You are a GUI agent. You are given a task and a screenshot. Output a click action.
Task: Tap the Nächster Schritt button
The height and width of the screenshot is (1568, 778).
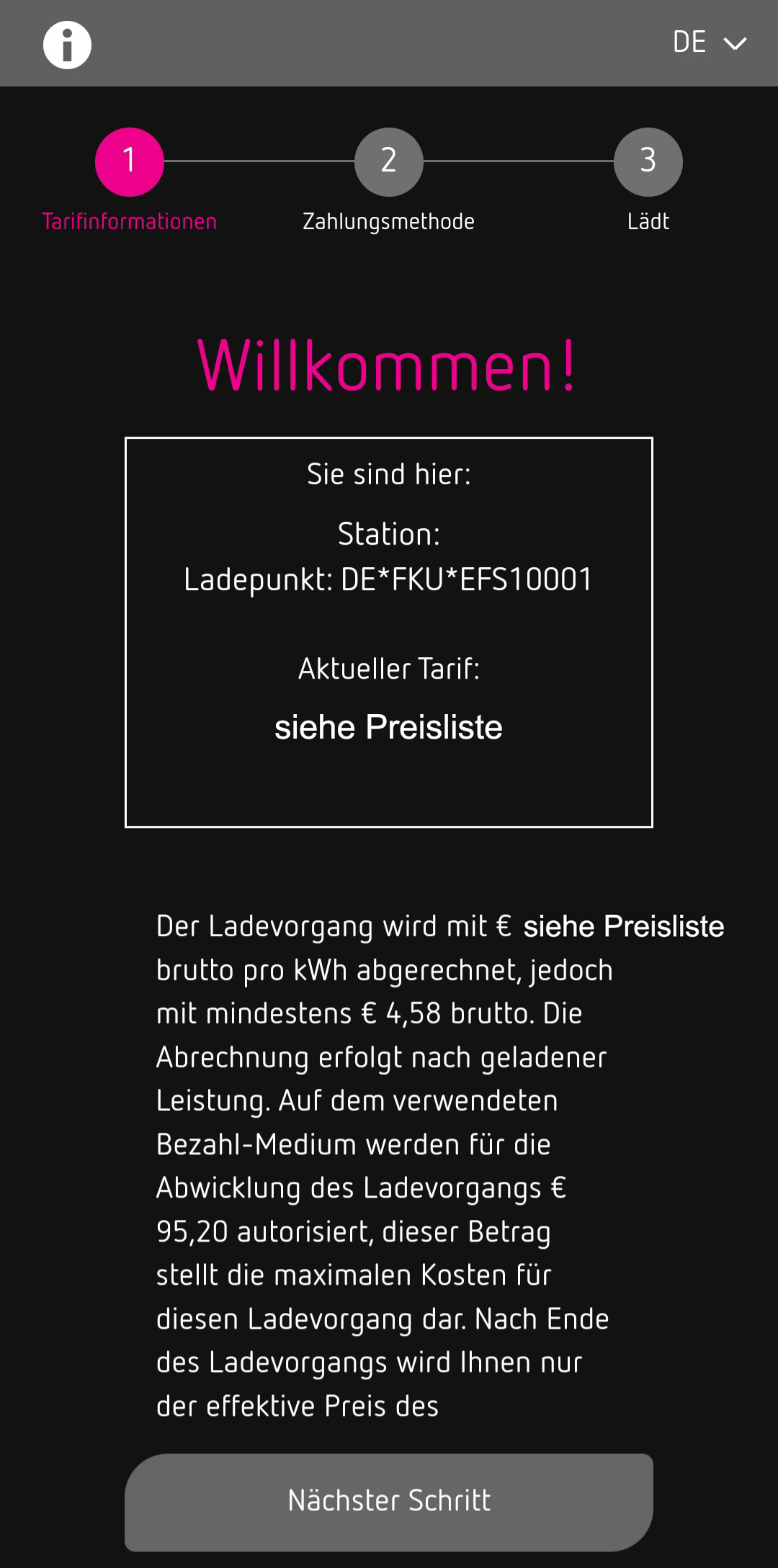[389, 1502]
